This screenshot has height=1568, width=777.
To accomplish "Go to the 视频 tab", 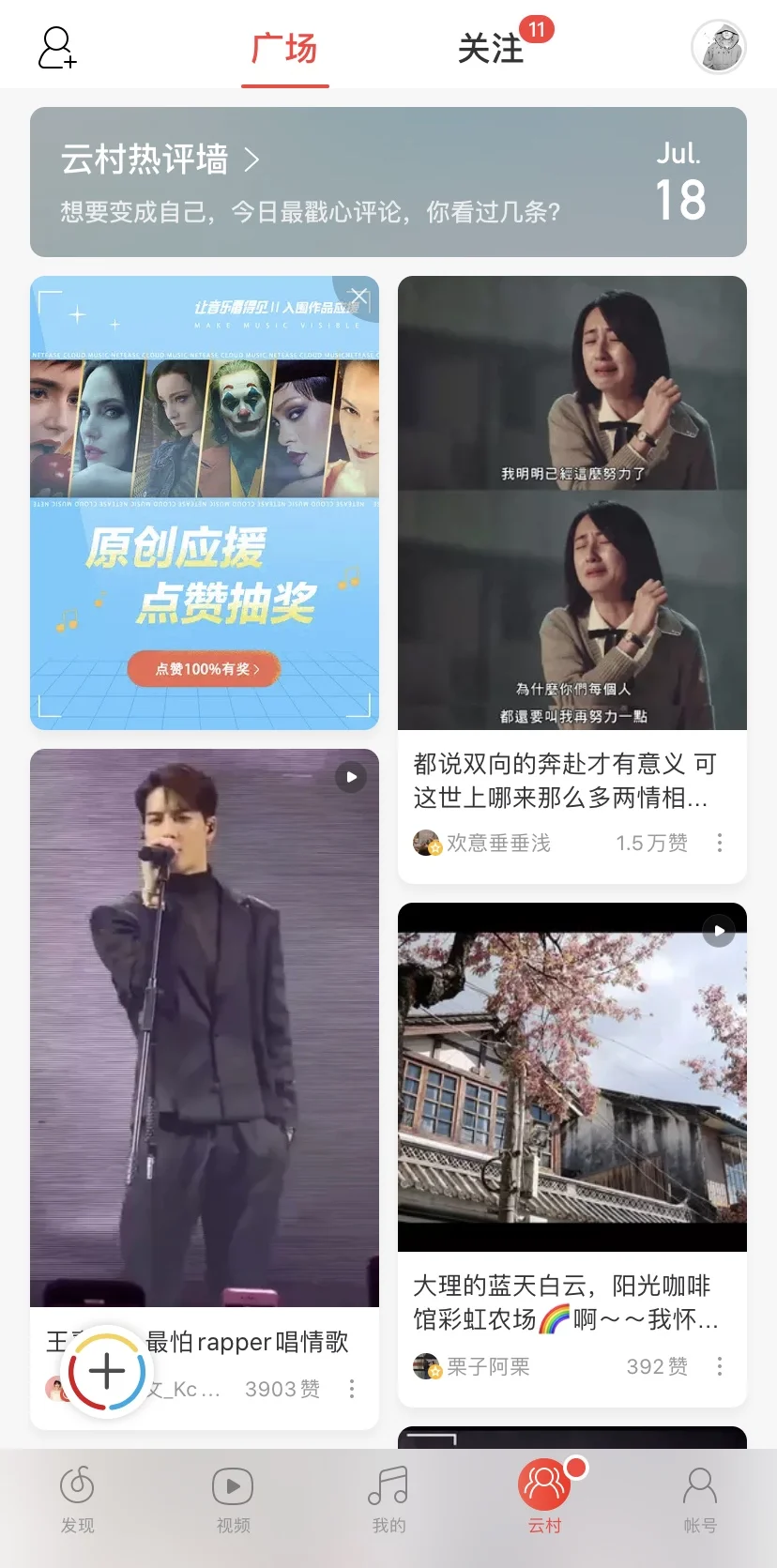I will click(x=233, y=1499).
